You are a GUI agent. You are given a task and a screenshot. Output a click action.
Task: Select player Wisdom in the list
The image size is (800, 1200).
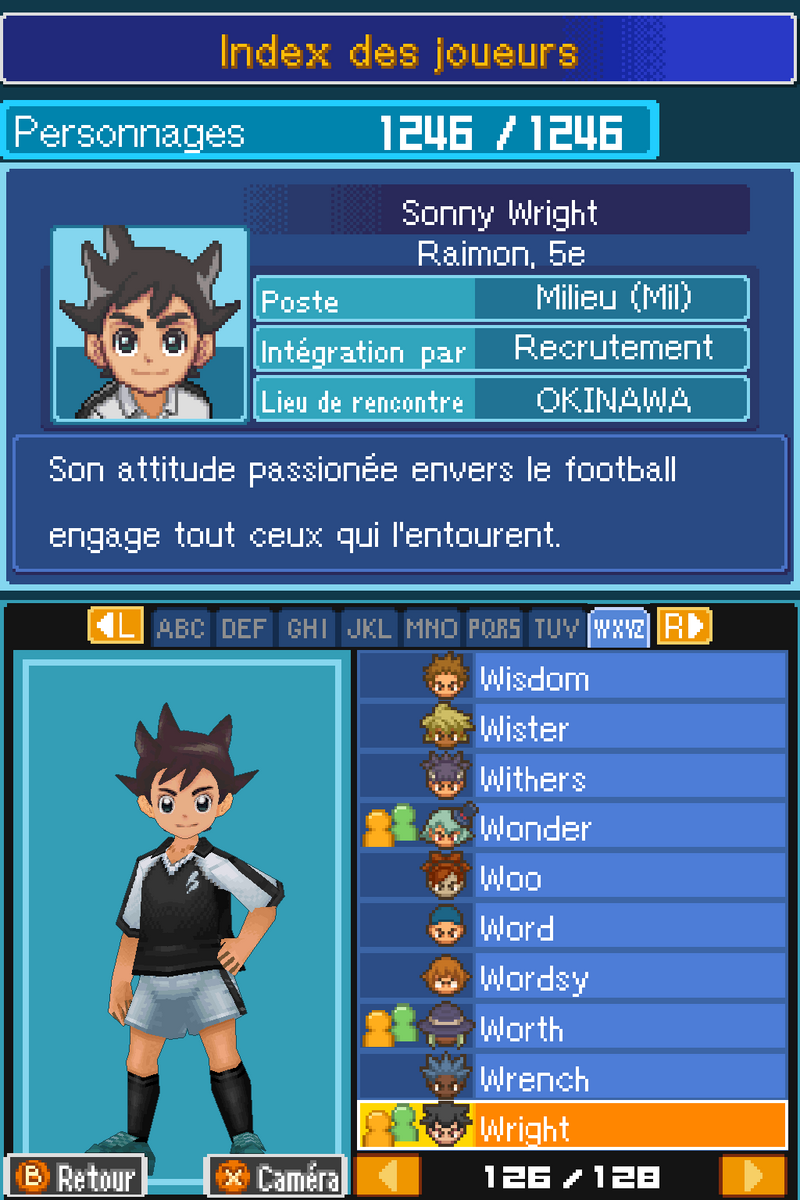click(x=572, y=679)
